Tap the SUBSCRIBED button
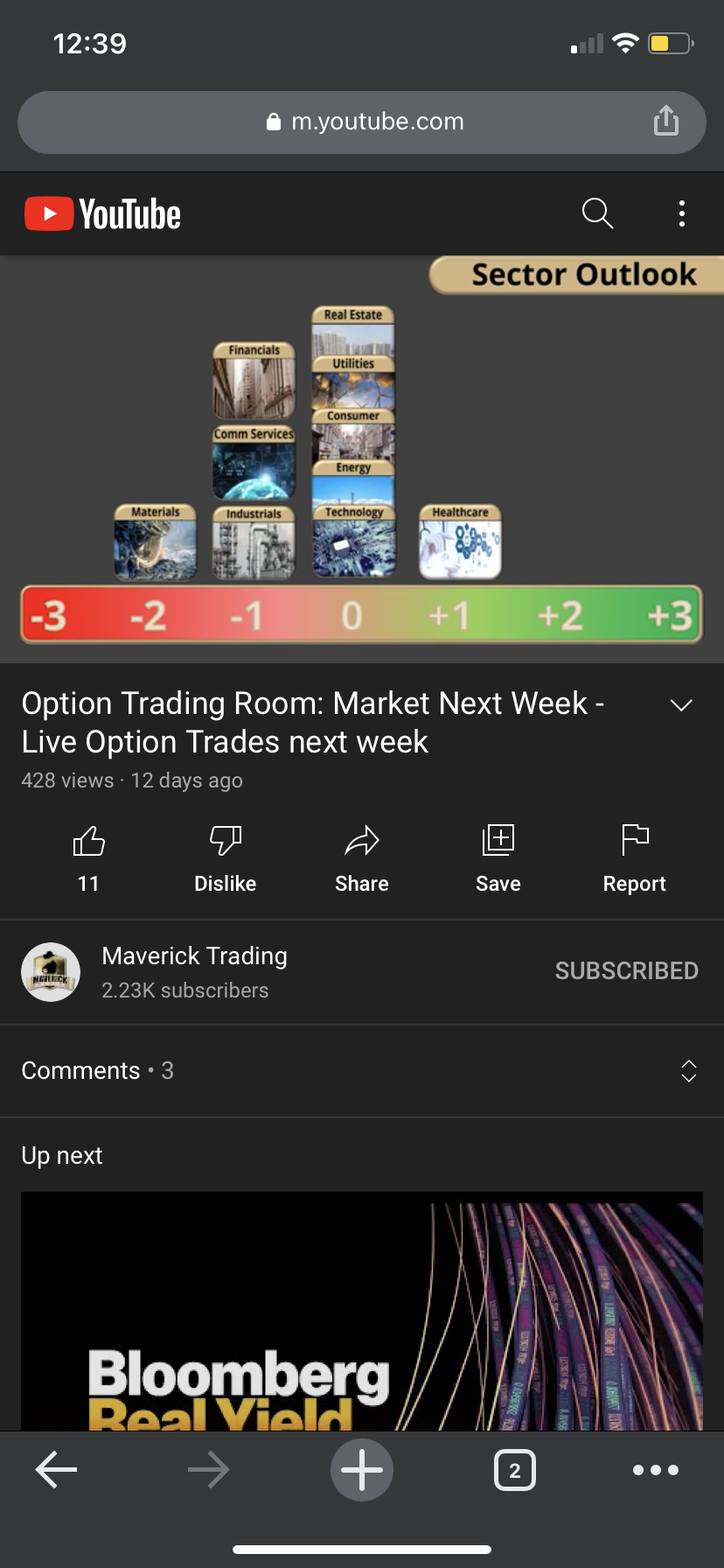The width and height of the screenshot is (724, 1568). (x=626, y=971)
